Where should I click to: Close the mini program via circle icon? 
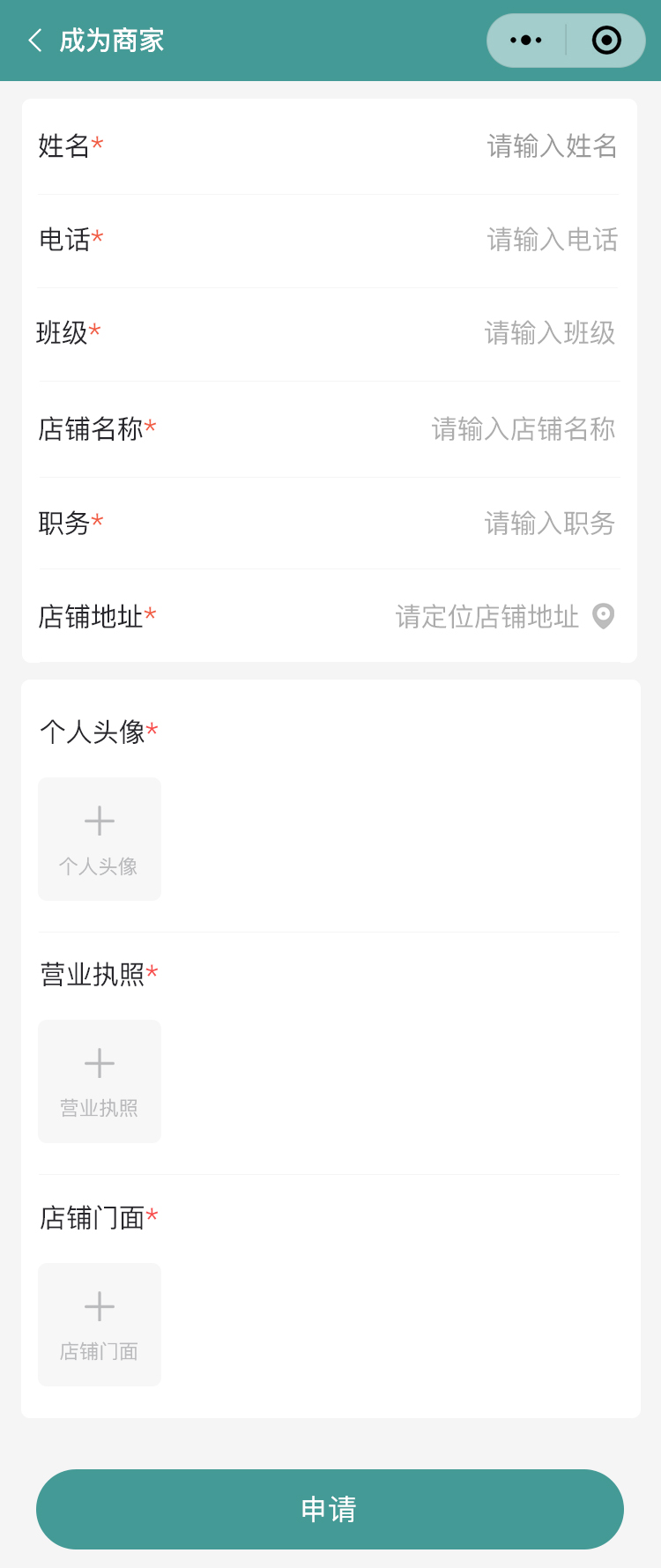click(606, 41)
